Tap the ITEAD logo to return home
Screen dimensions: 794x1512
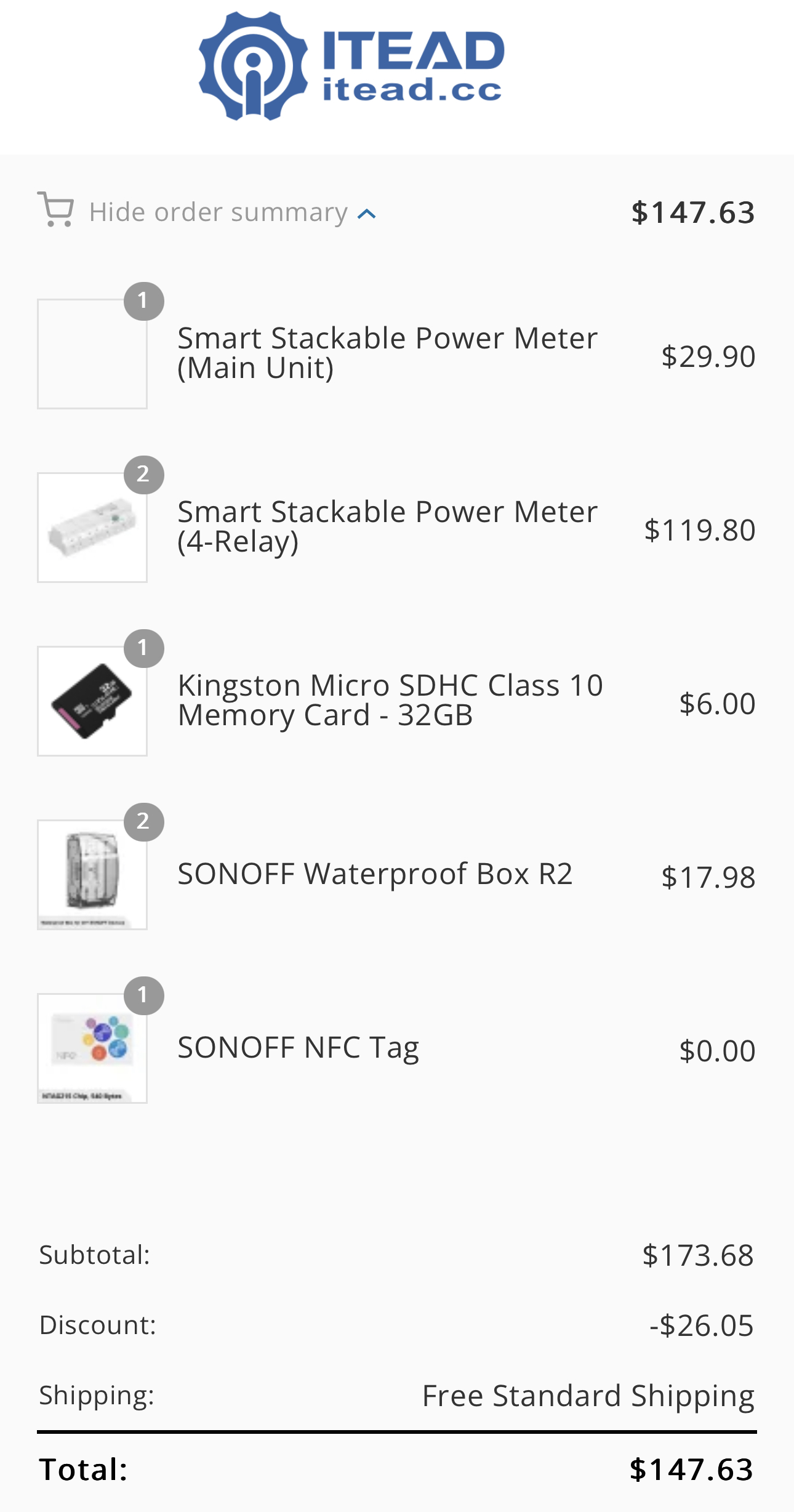(351, 66)
